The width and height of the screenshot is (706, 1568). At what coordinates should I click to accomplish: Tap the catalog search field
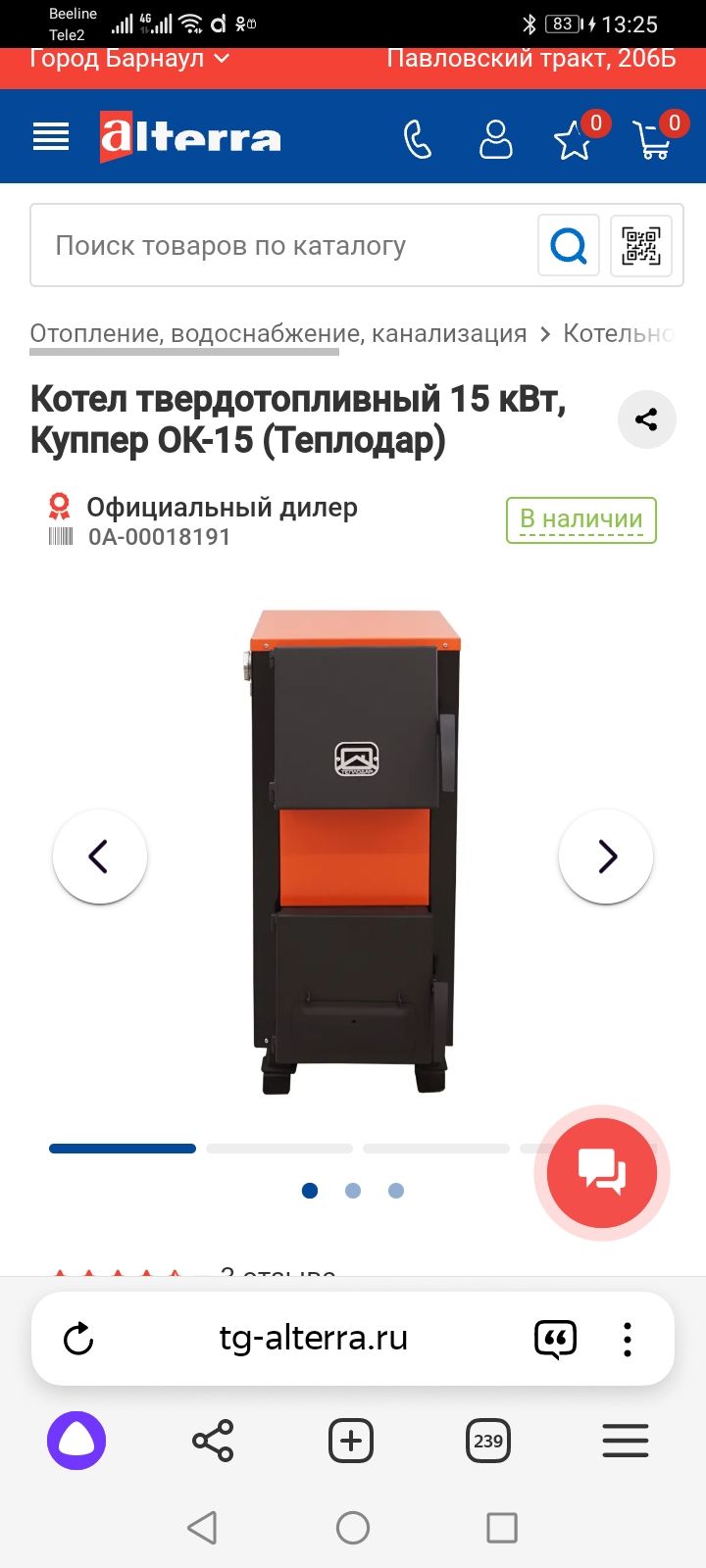pyautogui.click(x=284, y=246)
